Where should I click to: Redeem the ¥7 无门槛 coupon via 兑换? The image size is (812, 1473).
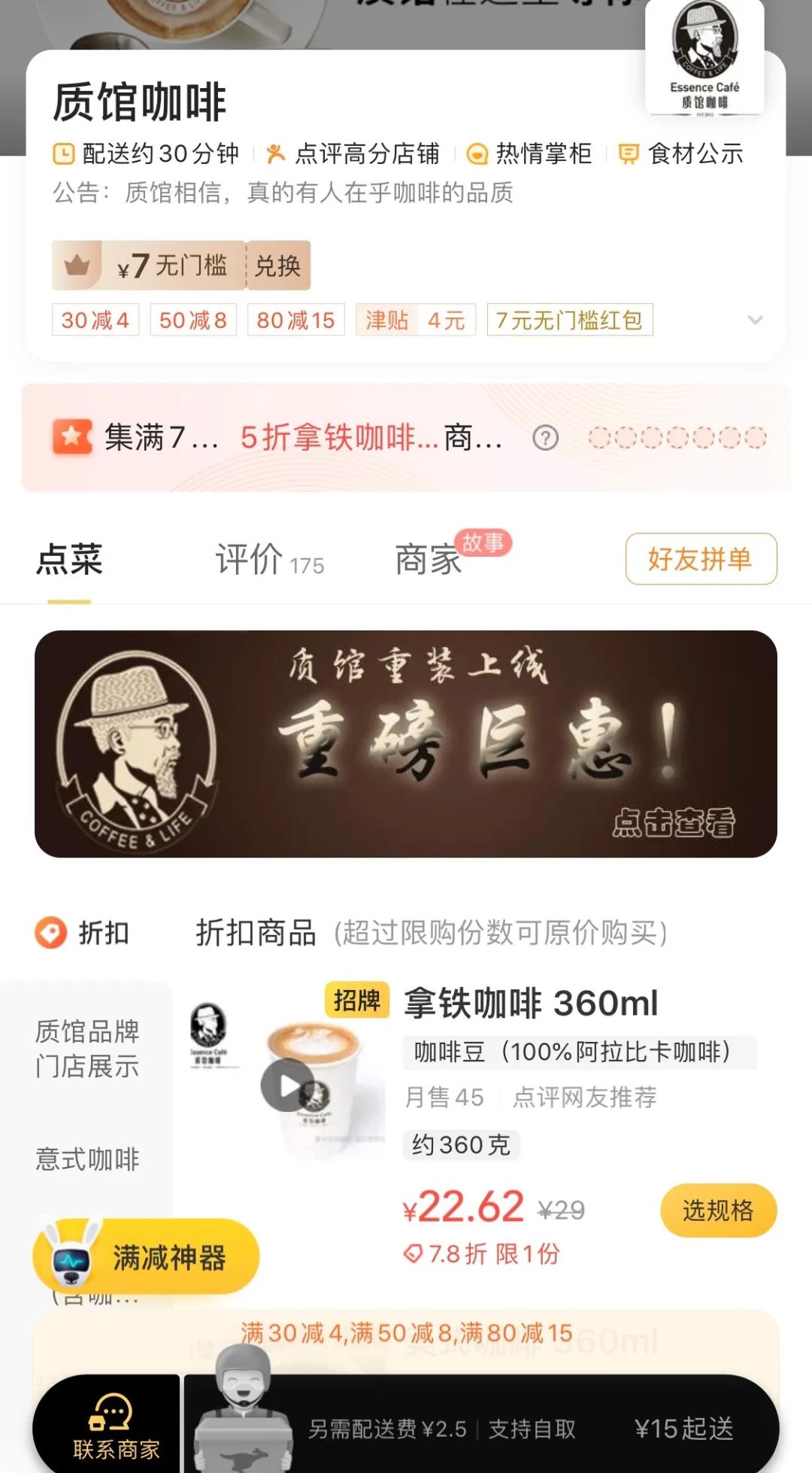[x=277, y=266]
